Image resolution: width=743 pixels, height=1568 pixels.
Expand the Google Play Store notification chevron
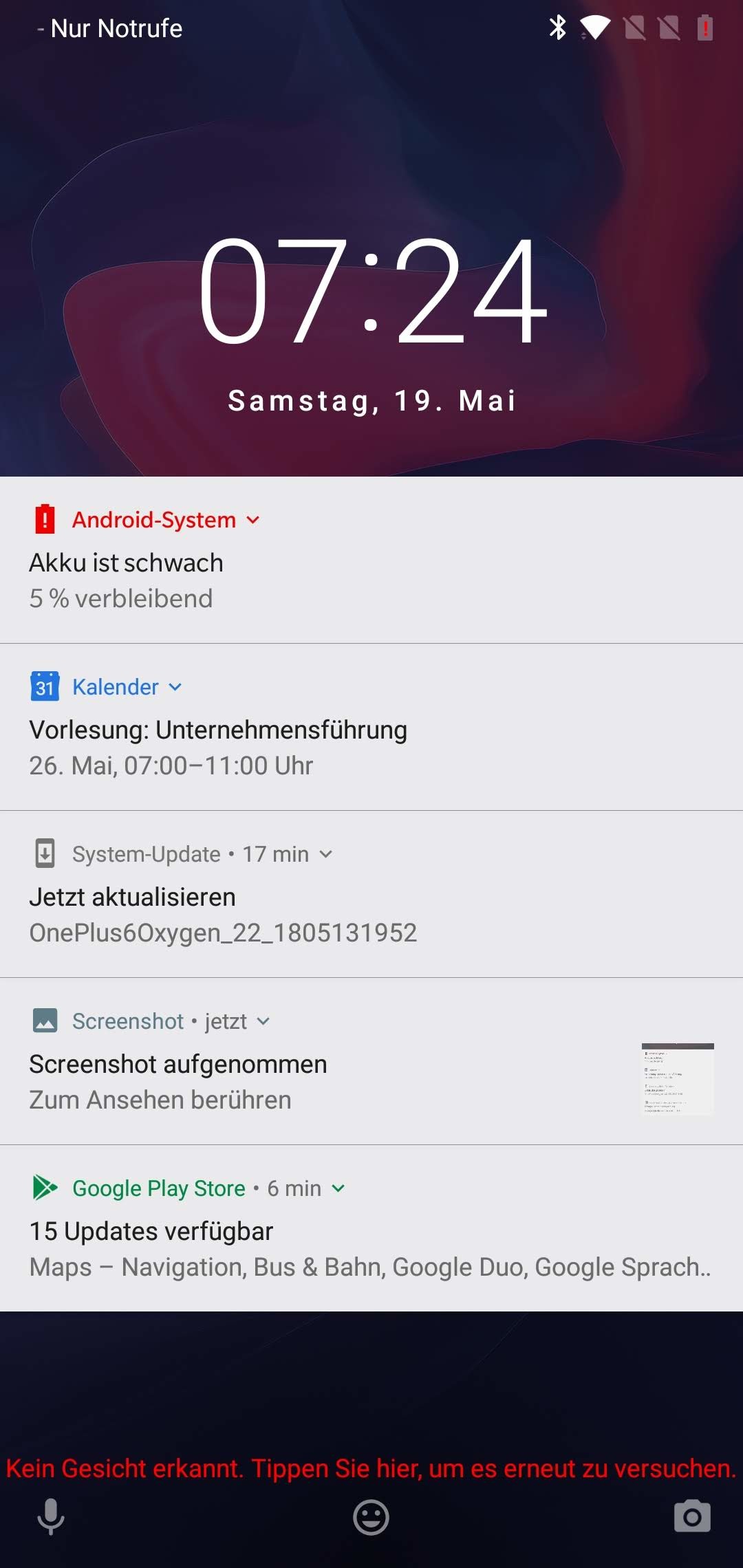[338, 1188]
